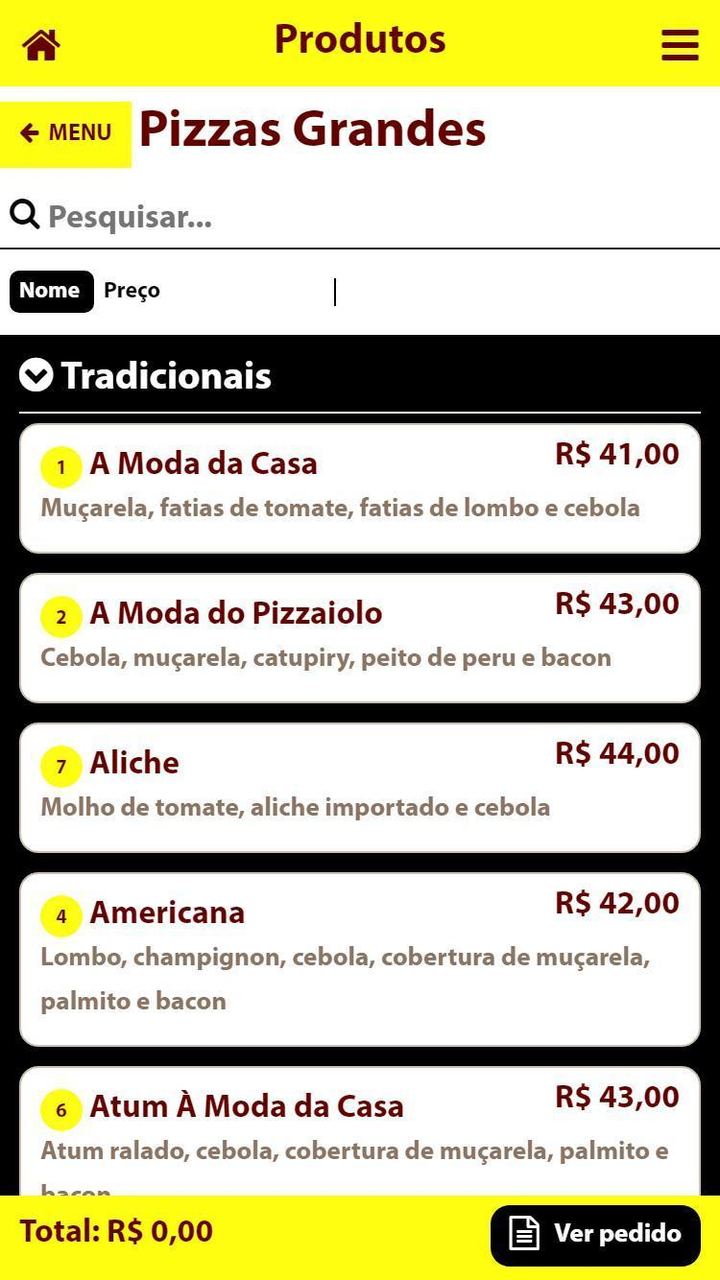Click the back arrow next to MENU
This screenshot has height=1280, width=720.
28,133
